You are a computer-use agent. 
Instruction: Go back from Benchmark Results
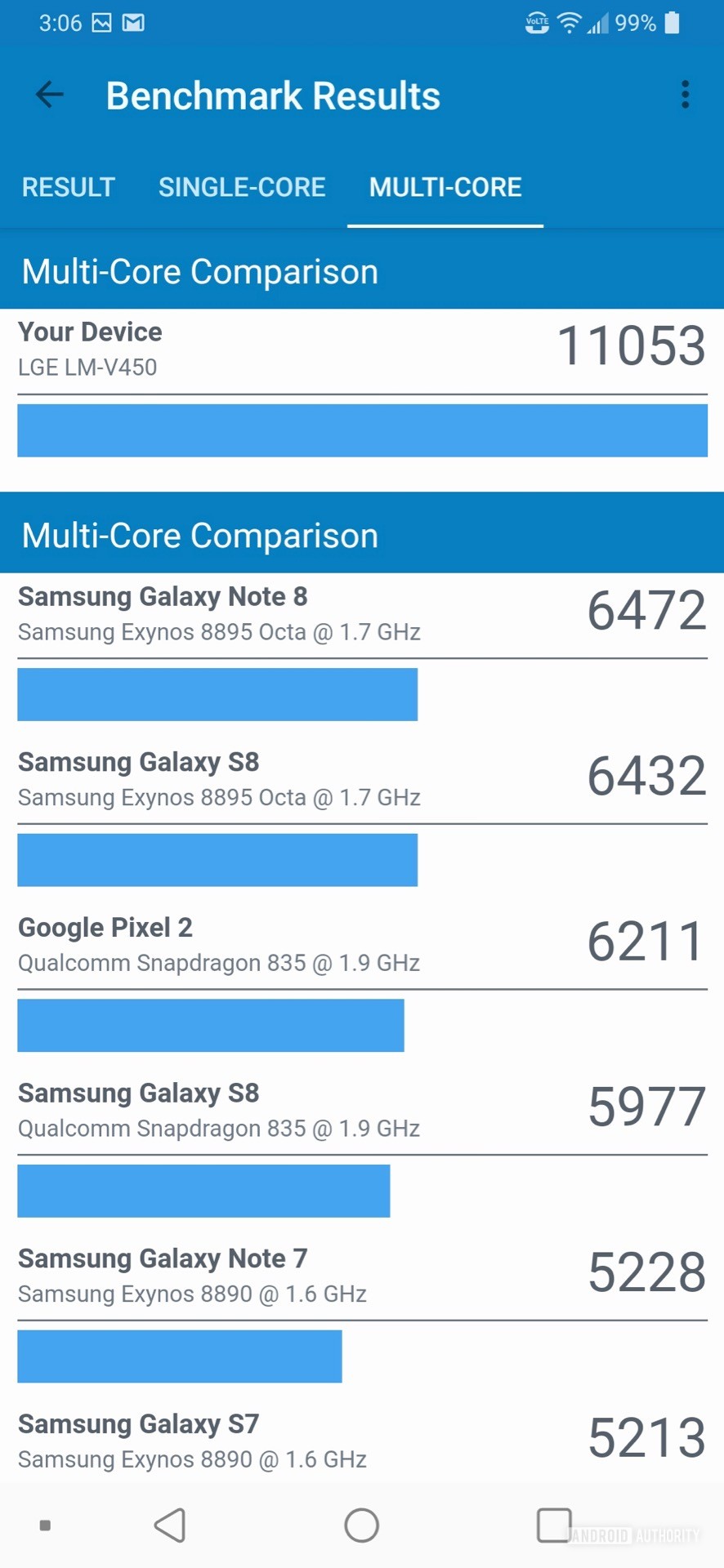50,95
